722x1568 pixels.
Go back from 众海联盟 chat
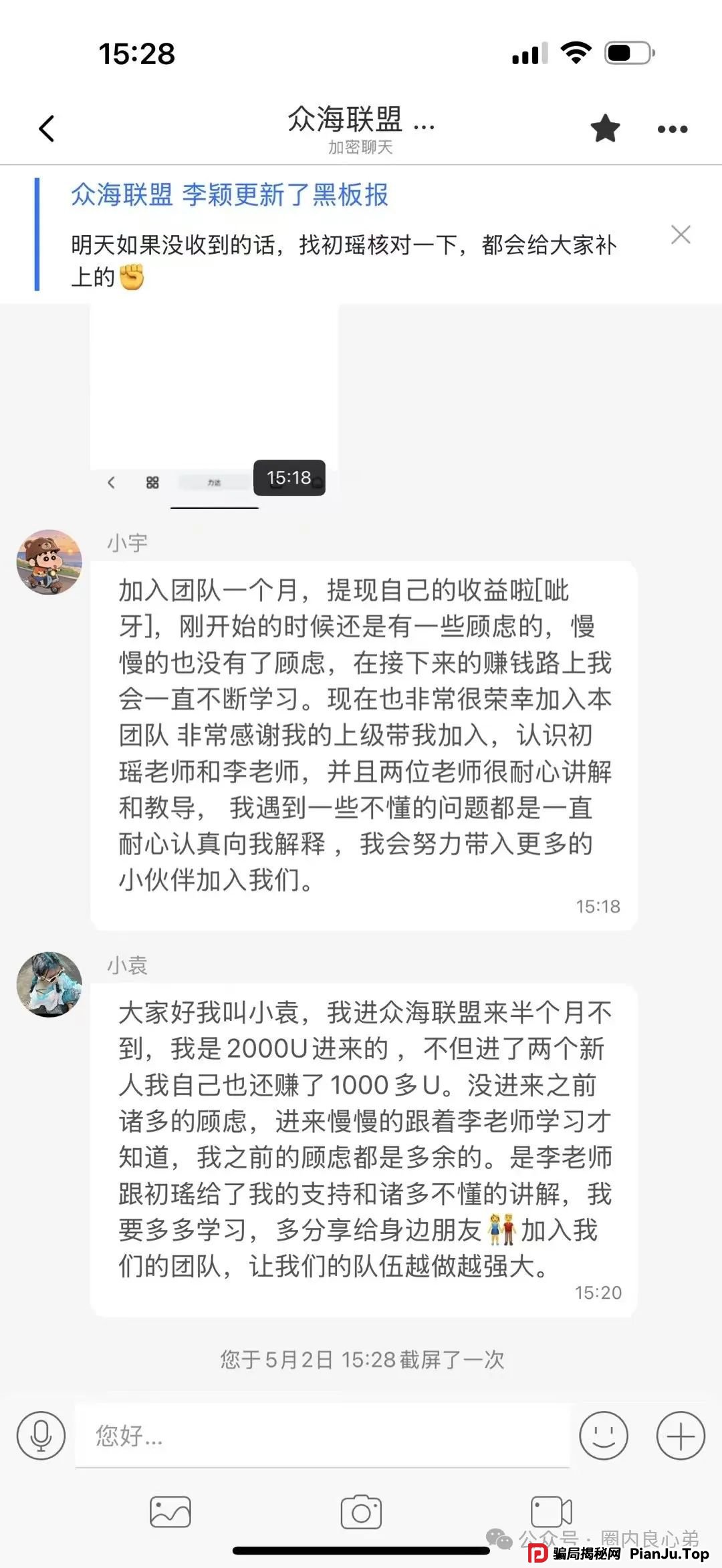(47, 128)
